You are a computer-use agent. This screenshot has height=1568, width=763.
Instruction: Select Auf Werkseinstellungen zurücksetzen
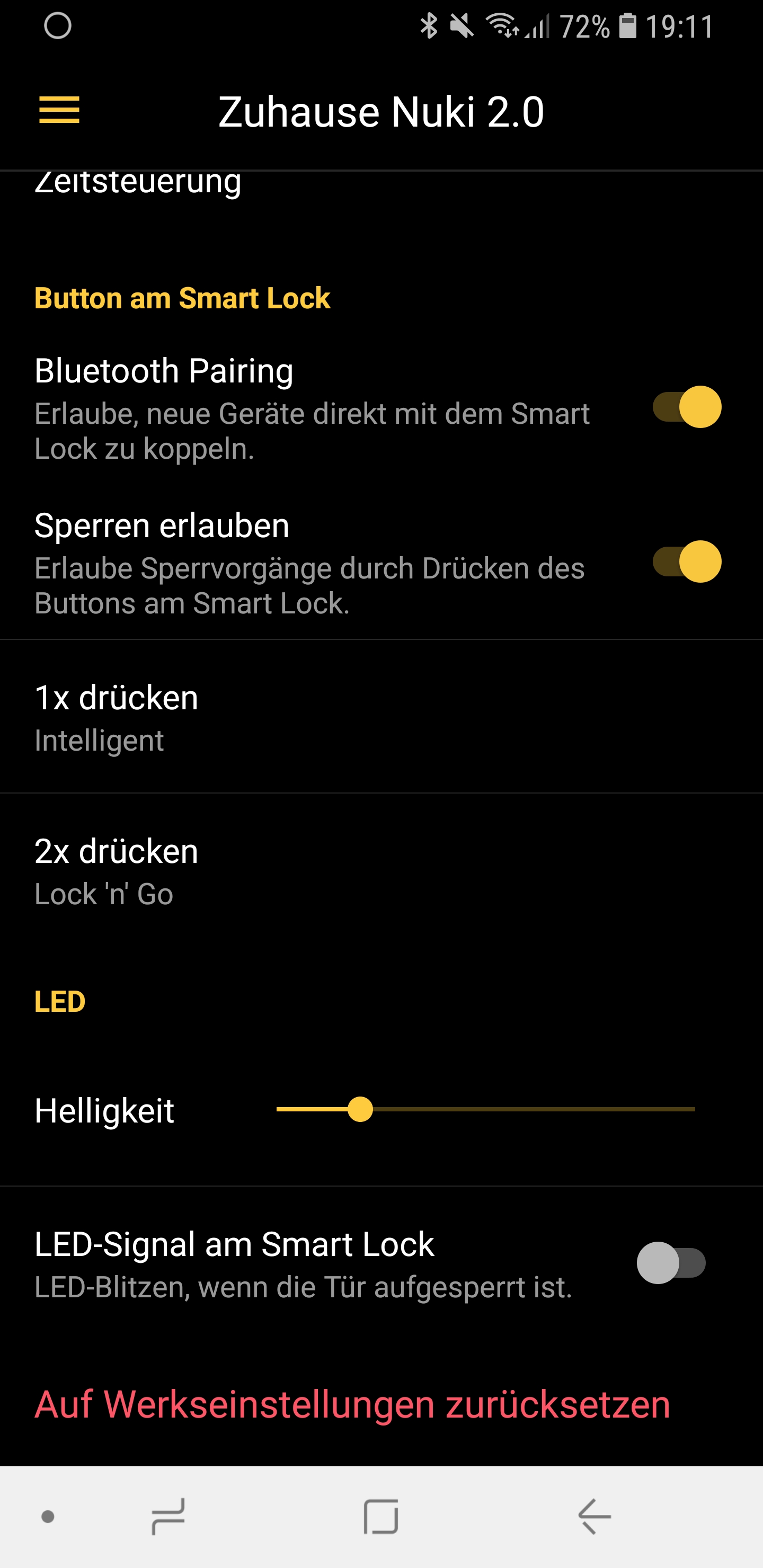point(352,1405)
